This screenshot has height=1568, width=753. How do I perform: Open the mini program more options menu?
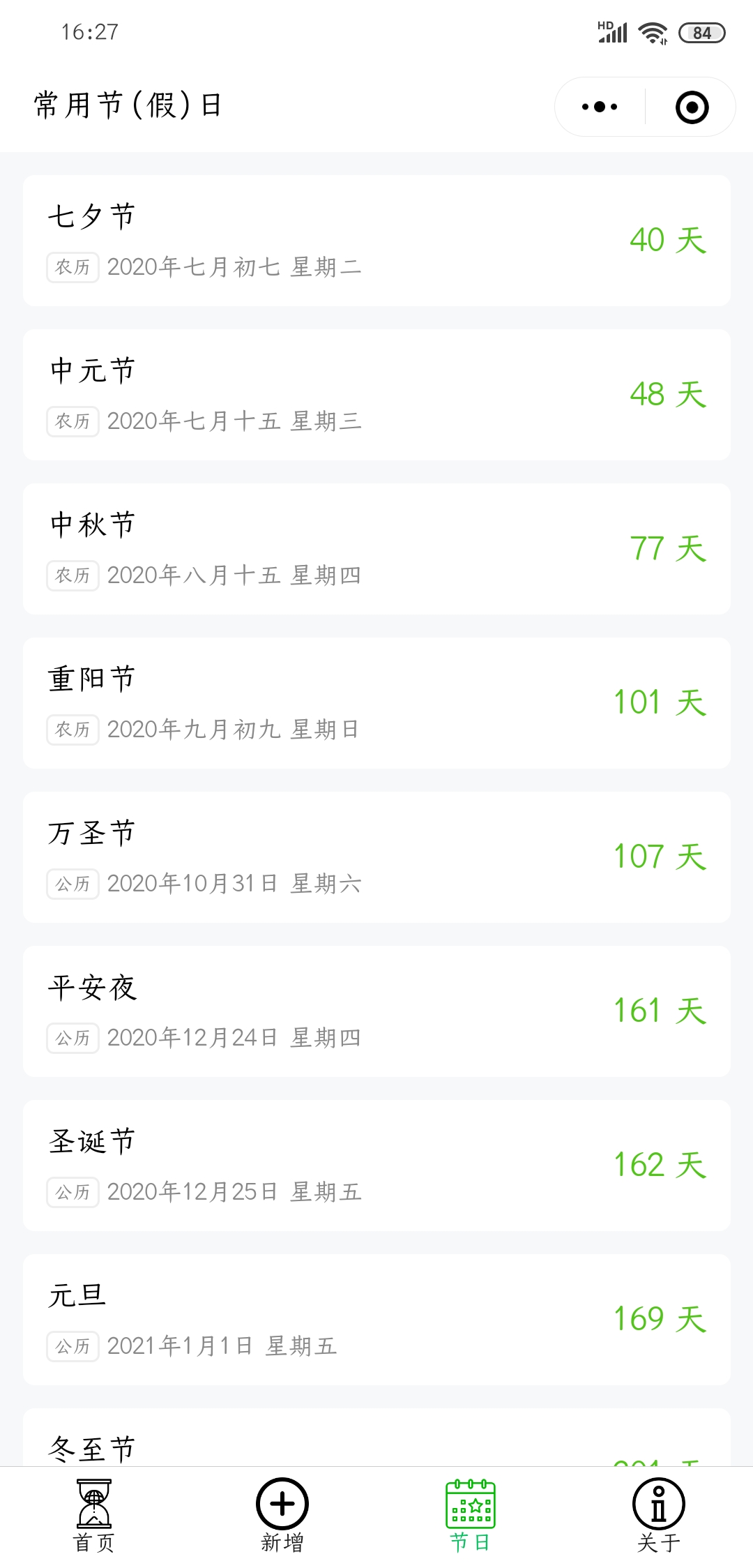(x=600, y=107)
